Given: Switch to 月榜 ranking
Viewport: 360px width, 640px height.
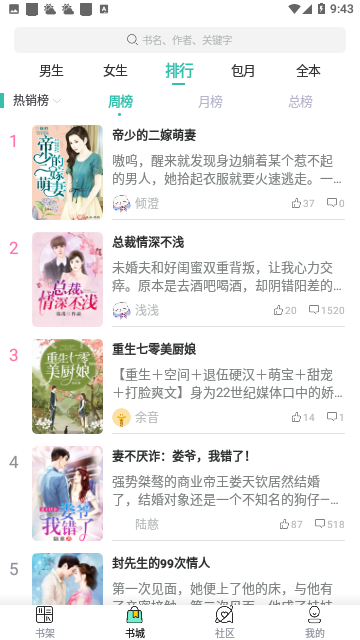Looking at the screenshot, I should [210, 101].
